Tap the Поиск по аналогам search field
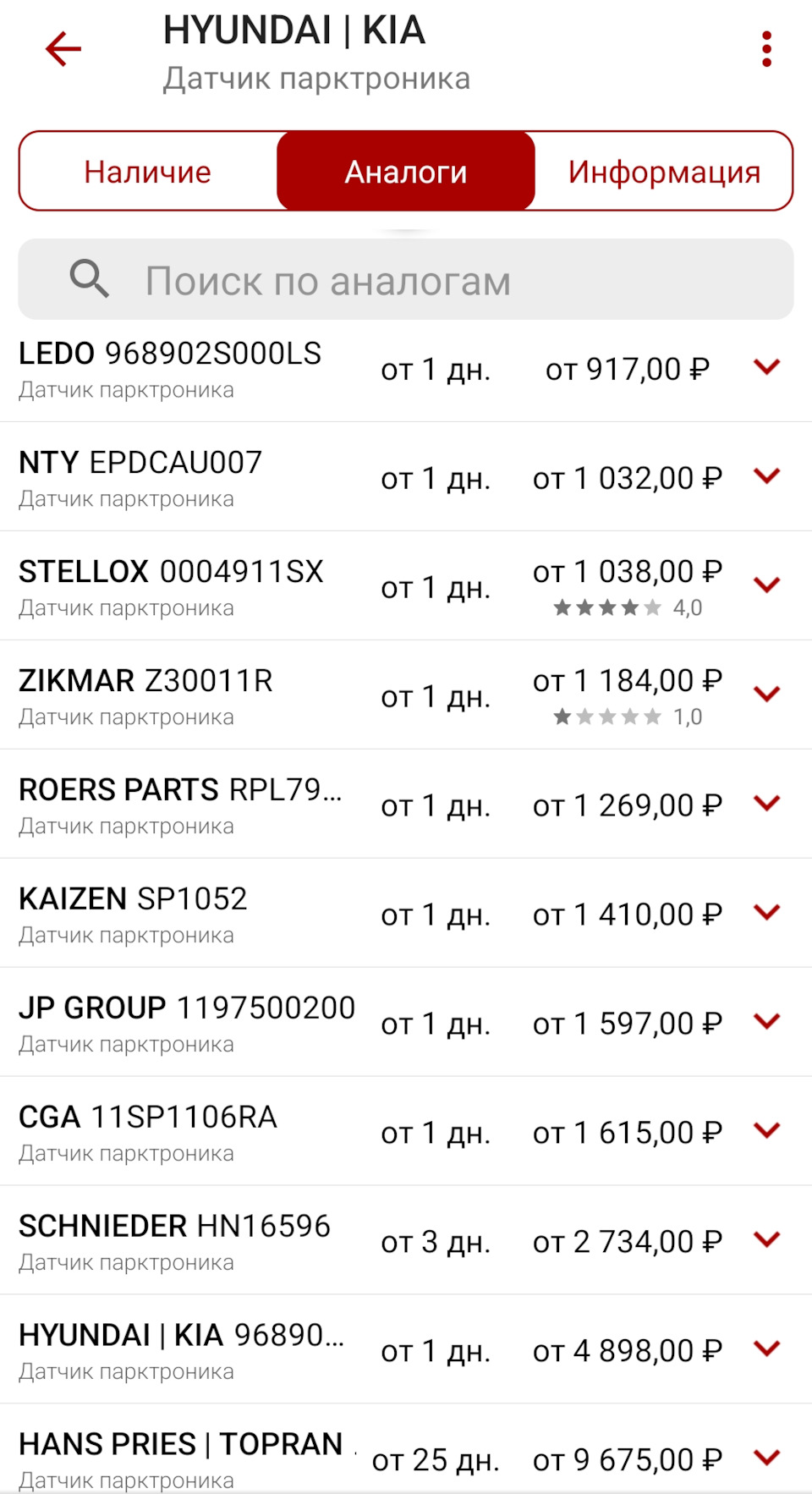 click(x=406, y=280)
